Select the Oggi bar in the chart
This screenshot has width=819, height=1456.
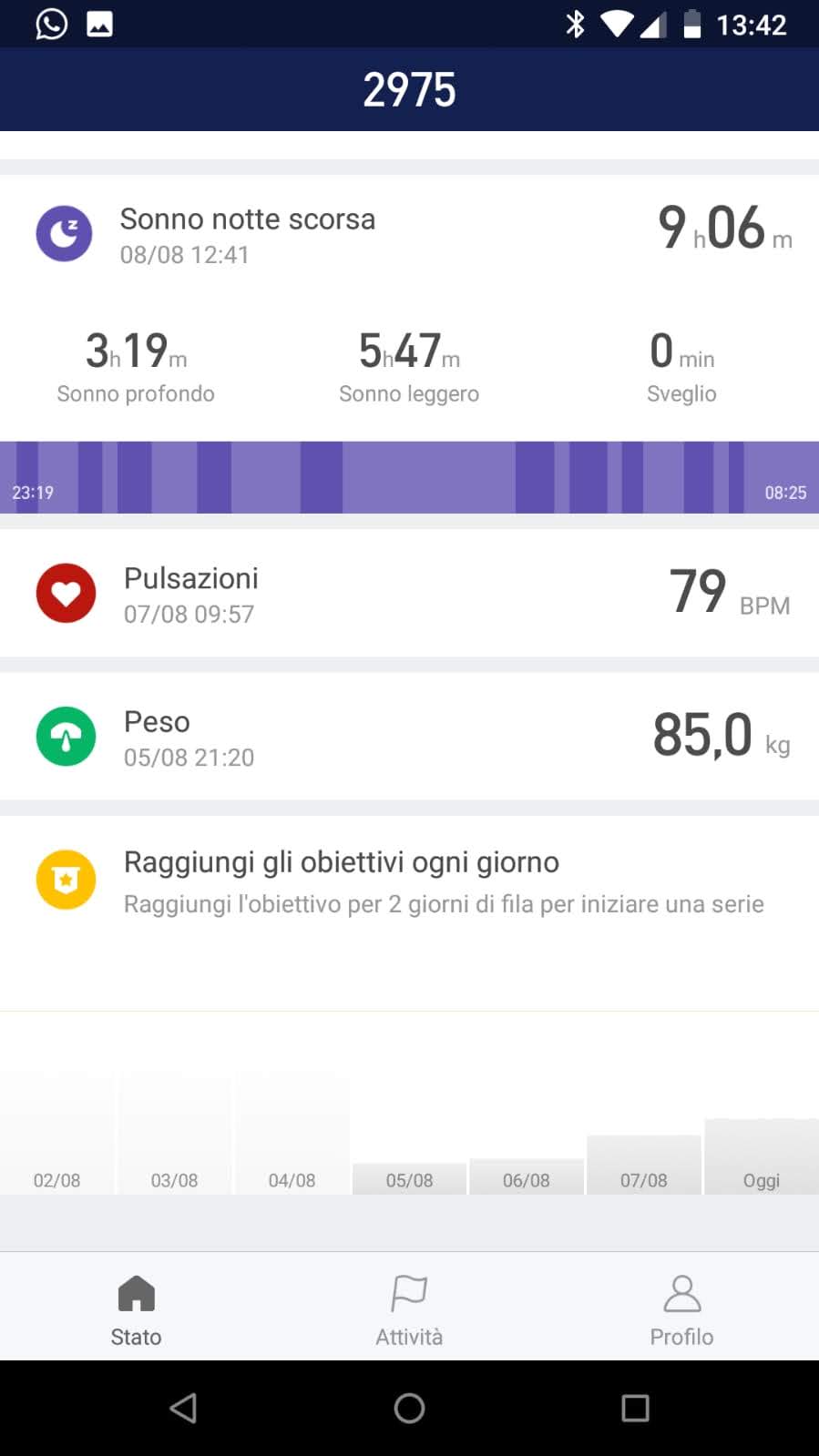[x=761, y=1158]
